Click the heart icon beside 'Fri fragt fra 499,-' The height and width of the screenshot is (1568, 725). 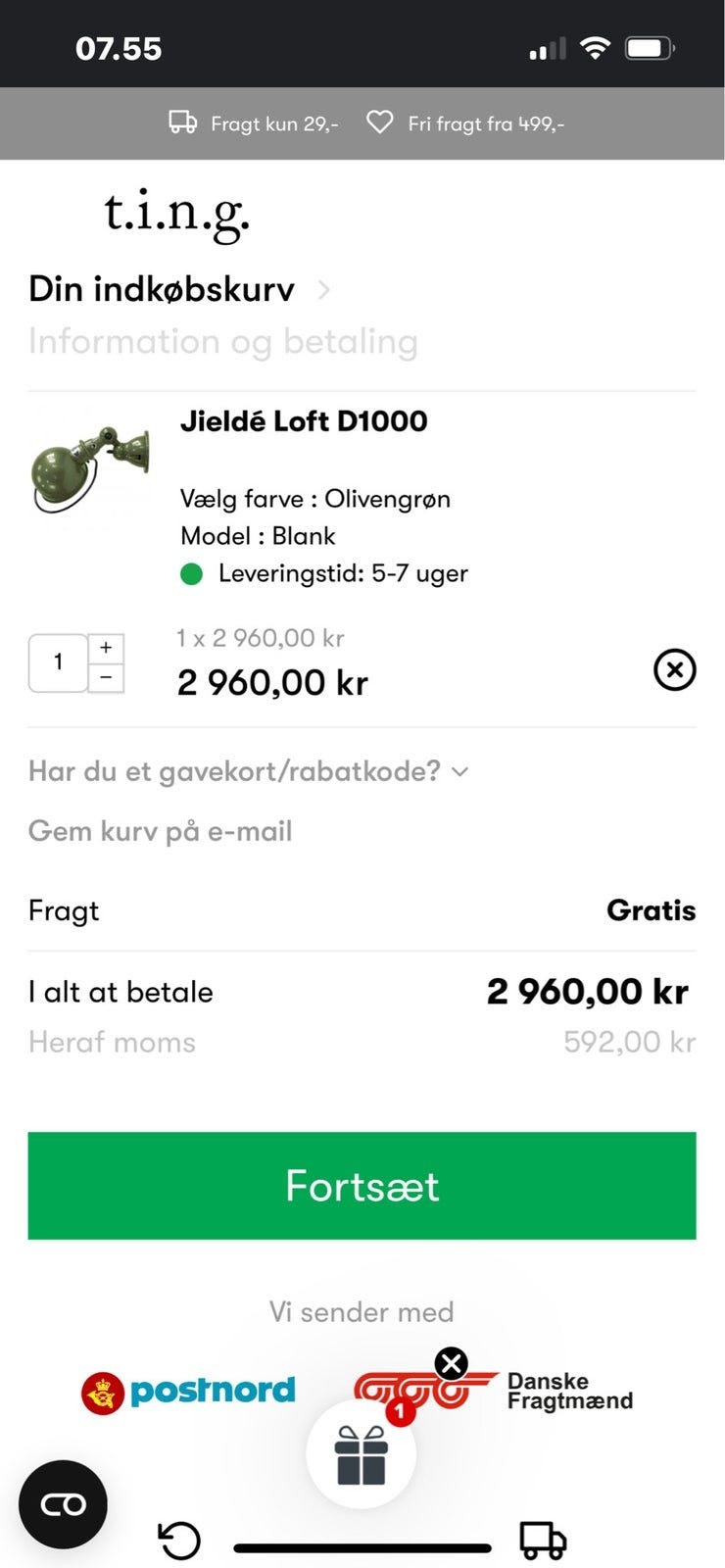coord(379,123)
